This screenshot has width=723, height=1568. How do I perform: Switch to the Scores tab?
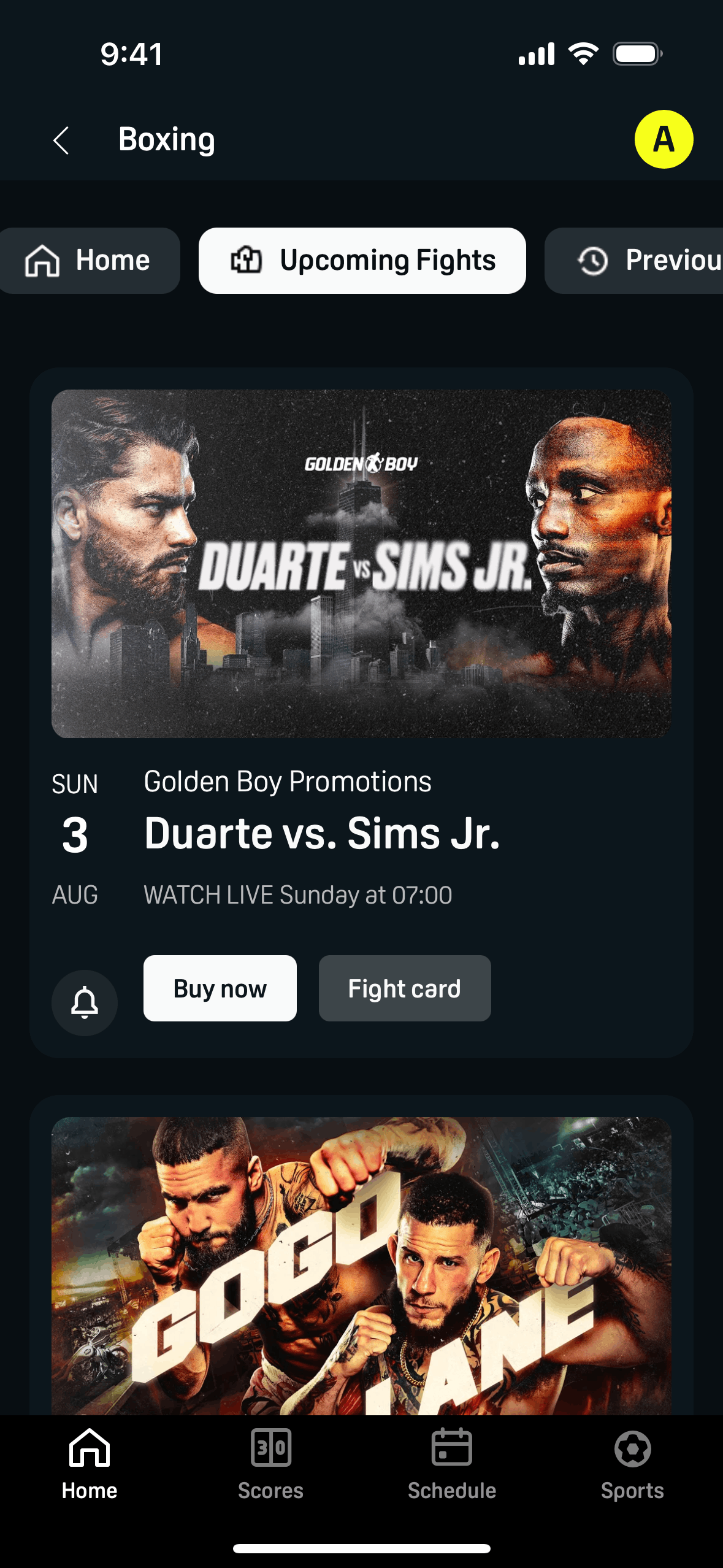[x=270, y=1464]
